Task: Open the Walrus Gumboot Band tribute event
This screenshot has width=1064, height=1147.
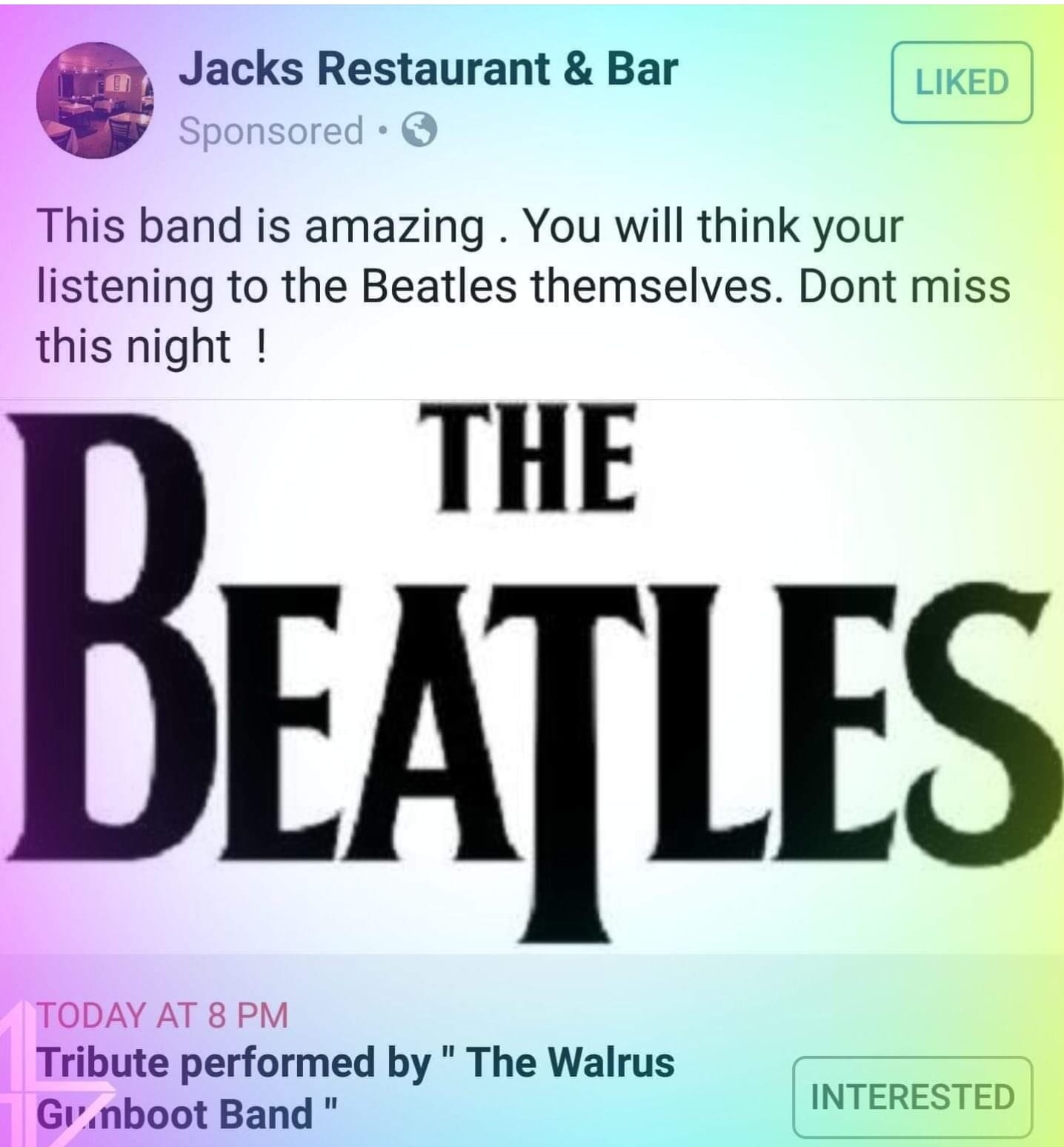Action: (x=356, y=1087)
